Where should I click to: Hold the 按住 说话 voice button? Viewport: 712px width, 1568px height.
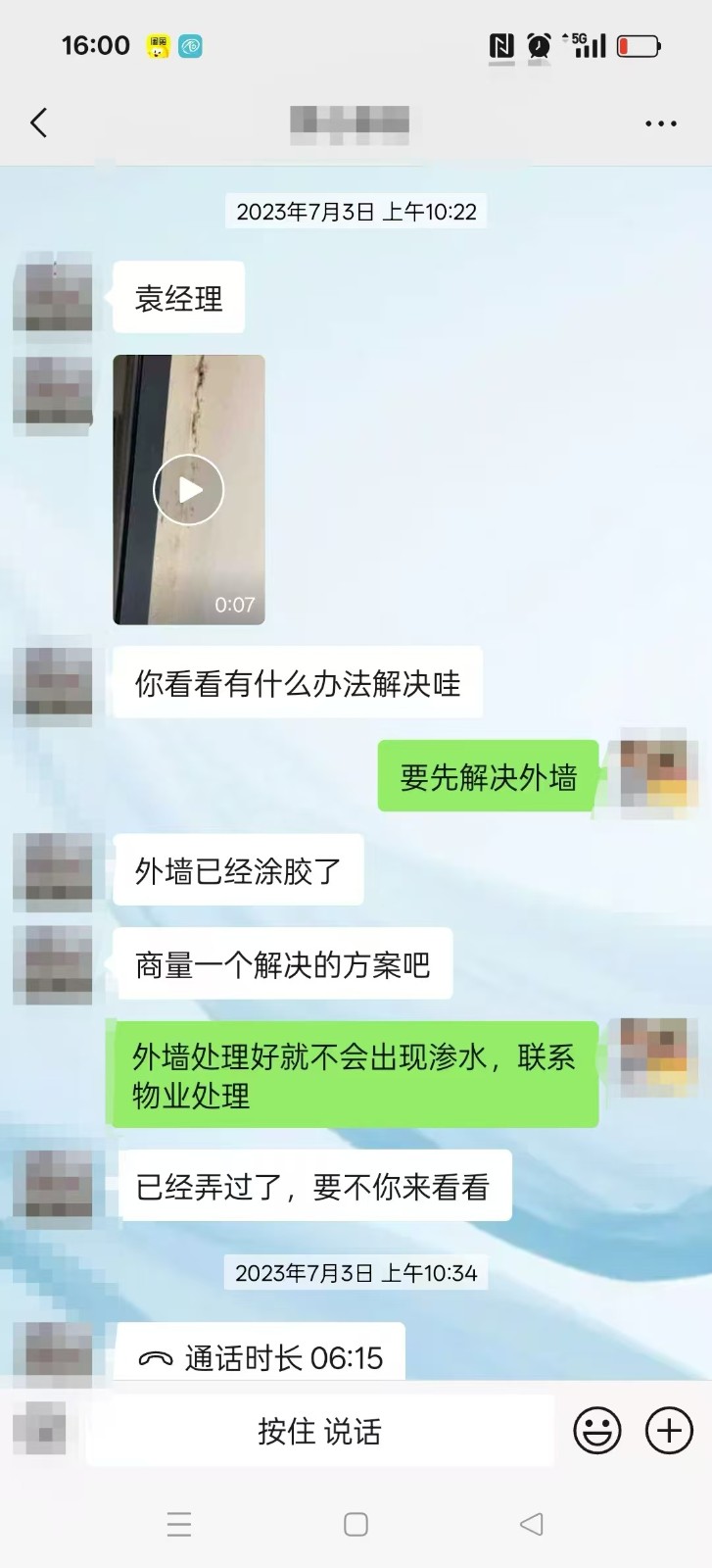coord(319,1432)
